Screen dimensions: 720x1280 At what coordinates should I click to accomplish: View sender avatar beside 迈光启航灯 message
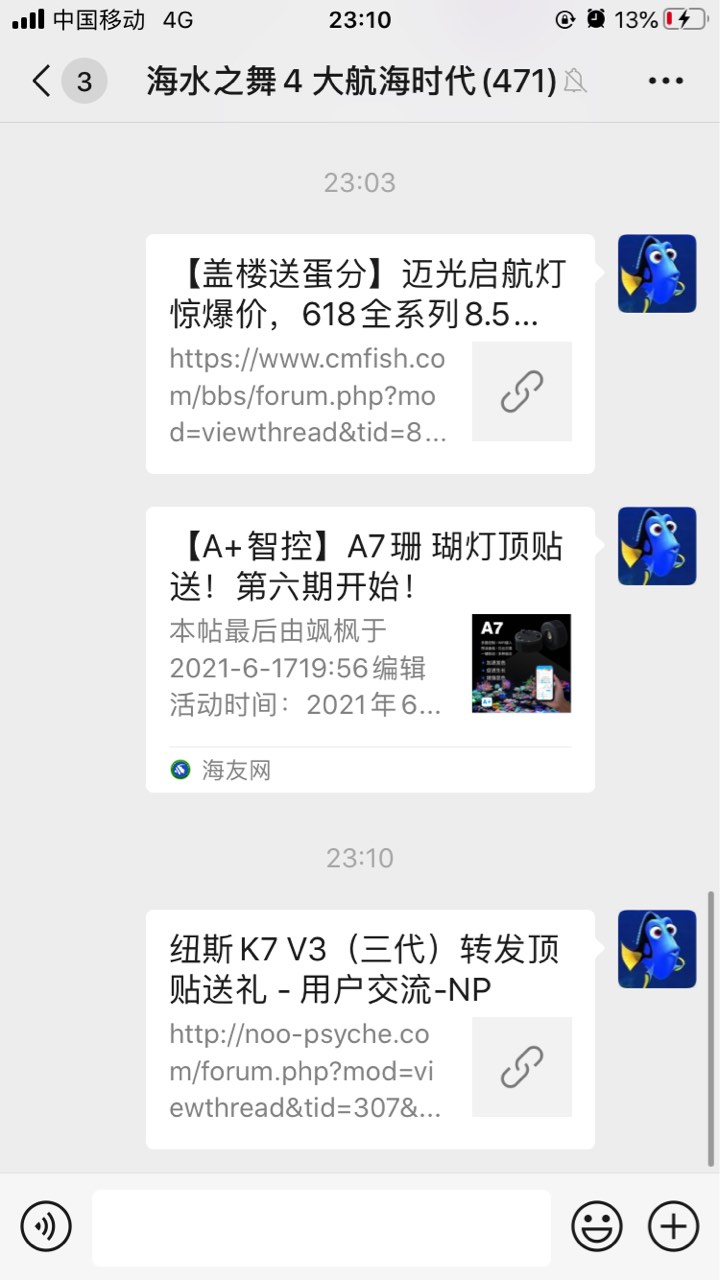[657, 274]
